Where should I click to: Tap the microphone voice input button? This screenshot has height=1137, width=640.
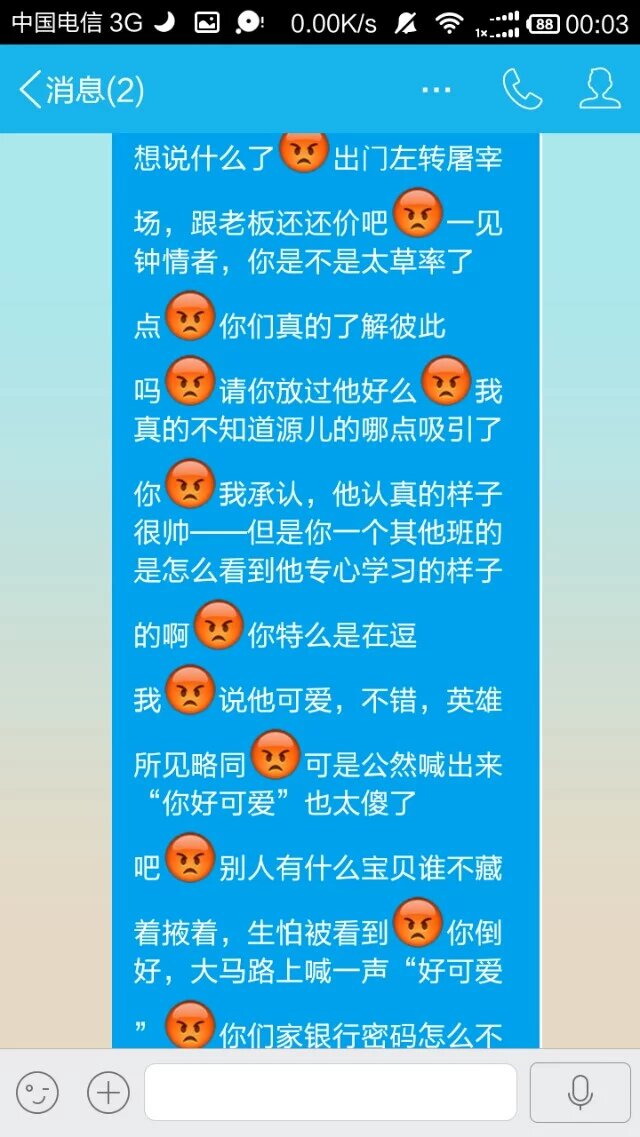click(580, 1093)
